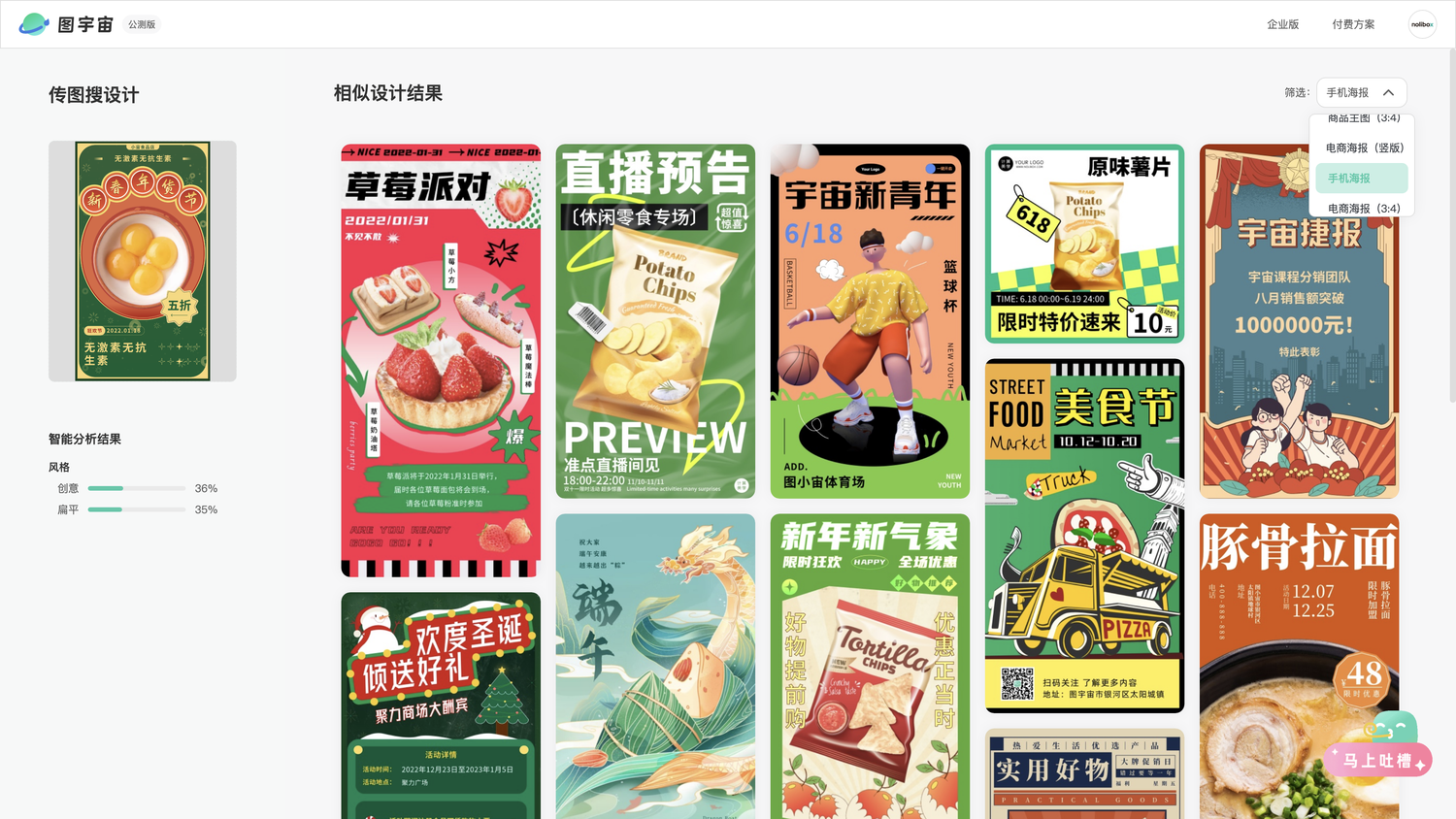1456x819 pixels.
Task: Open the 美食节 street food template
Action: point(1084,536)
